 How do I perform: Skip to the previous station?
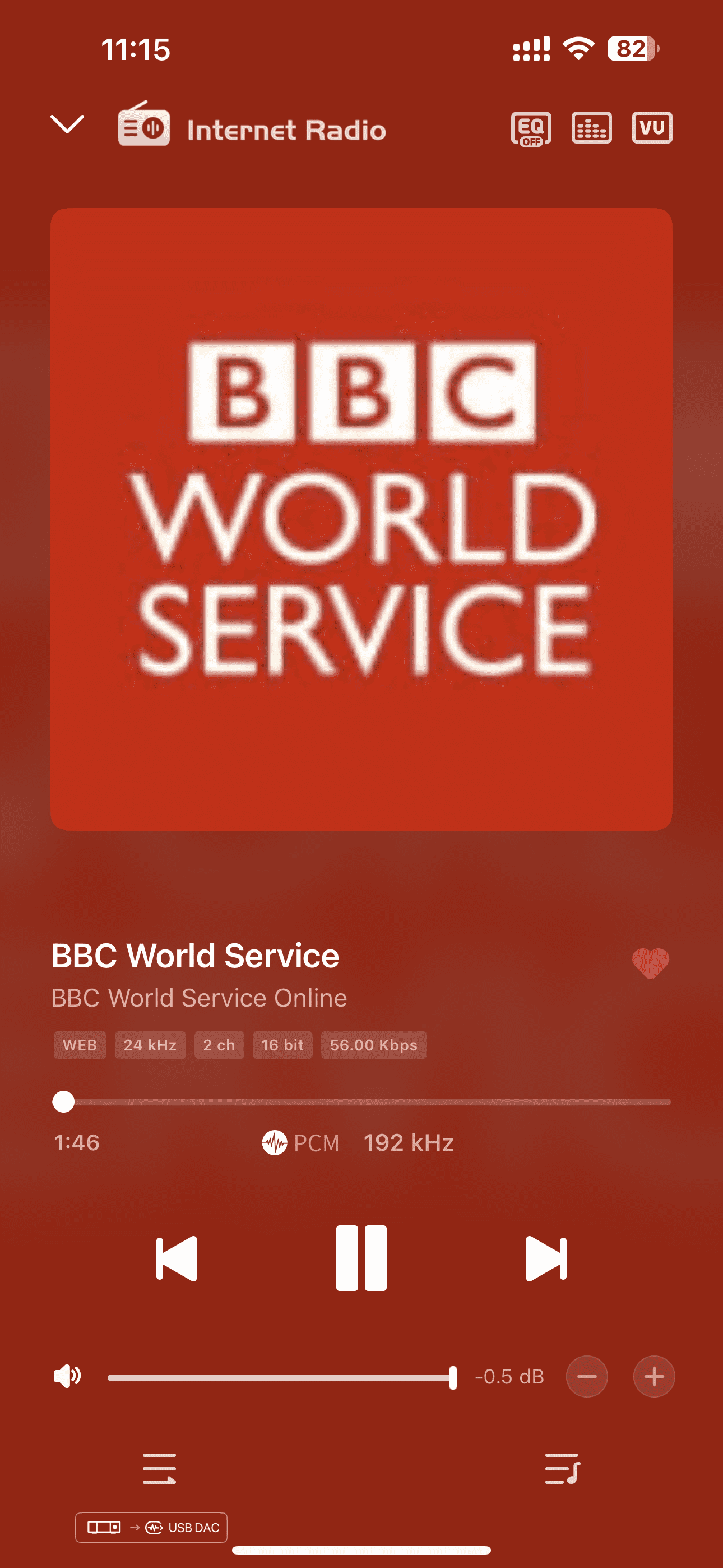point(177,1259)
